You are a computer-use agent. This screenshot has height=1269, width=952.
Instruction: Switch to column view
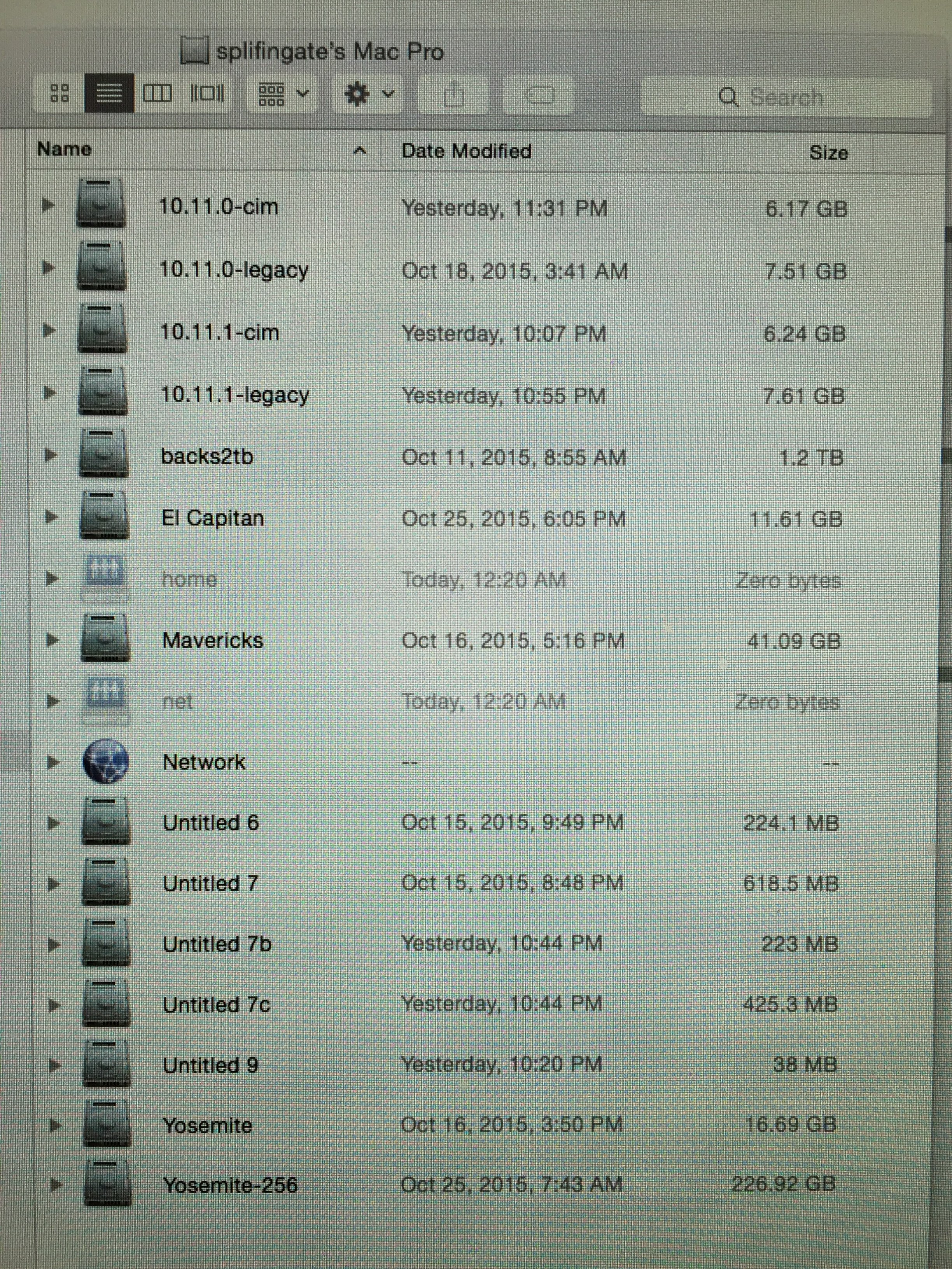coord(157,93)
